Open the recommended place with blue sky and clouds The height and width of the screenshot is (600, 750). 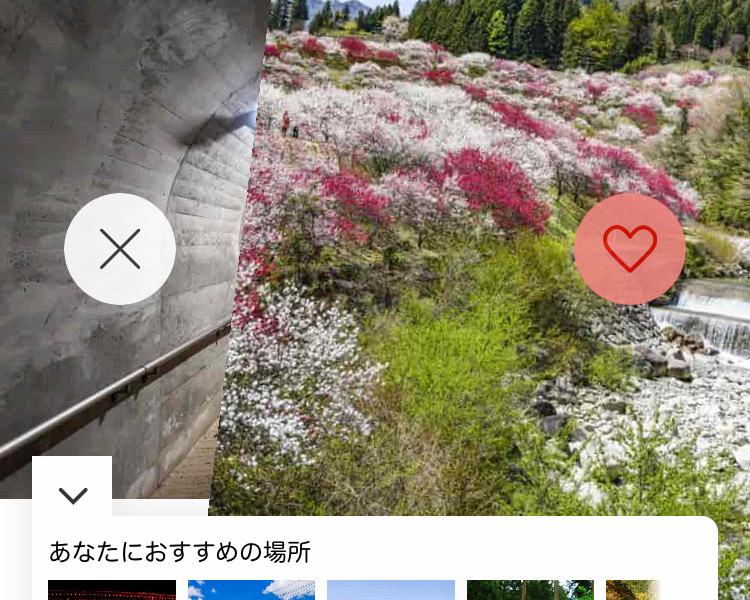click(x=251, y=590)
